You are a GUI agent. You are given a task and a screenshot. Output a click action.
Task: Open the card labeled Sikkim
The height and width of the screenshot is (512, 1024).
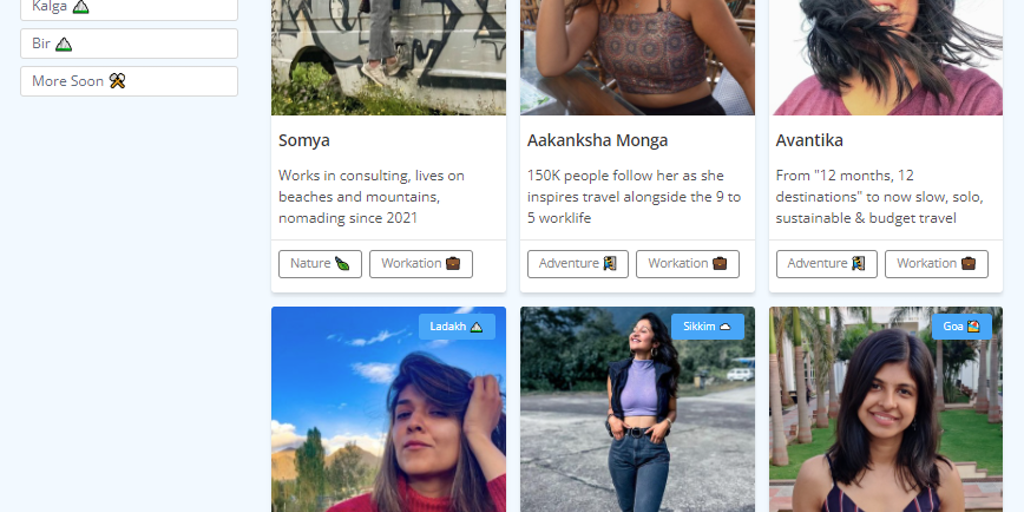click(637, 420)
